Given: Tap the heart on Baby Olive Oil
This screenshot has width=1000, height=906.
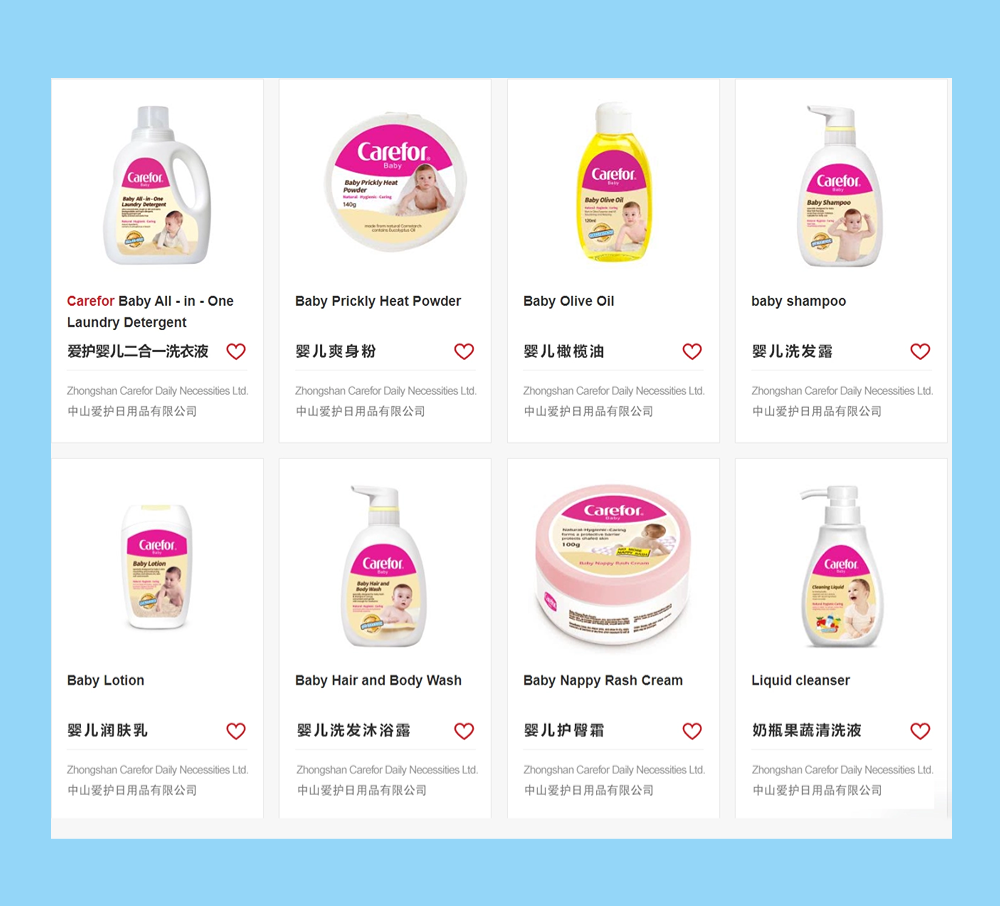Looking at the screenshot, I should (692, 352).
